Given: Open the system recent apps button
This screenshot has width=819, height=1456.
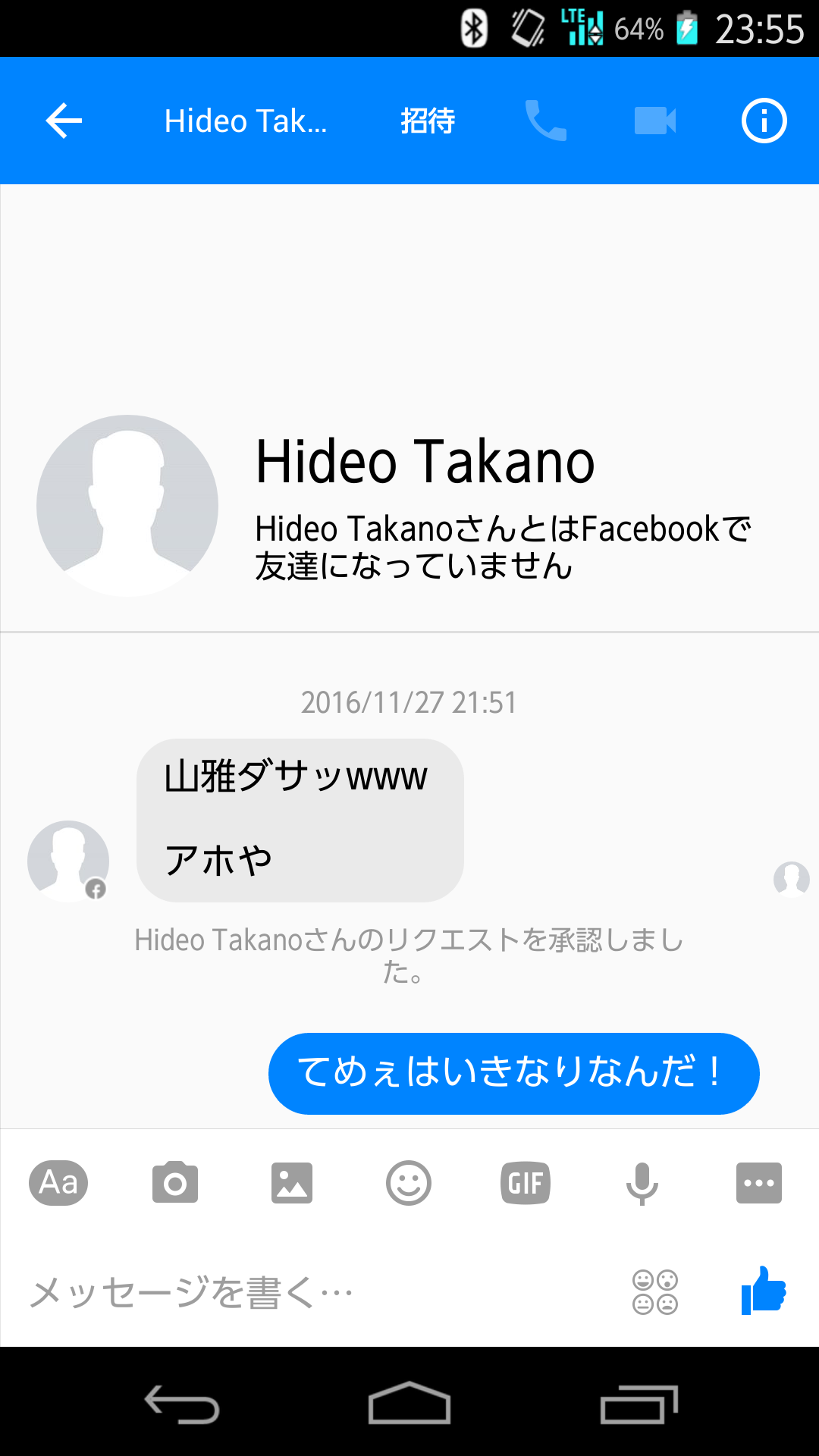Looking at the screenshot, I should tap(639, 1403).
